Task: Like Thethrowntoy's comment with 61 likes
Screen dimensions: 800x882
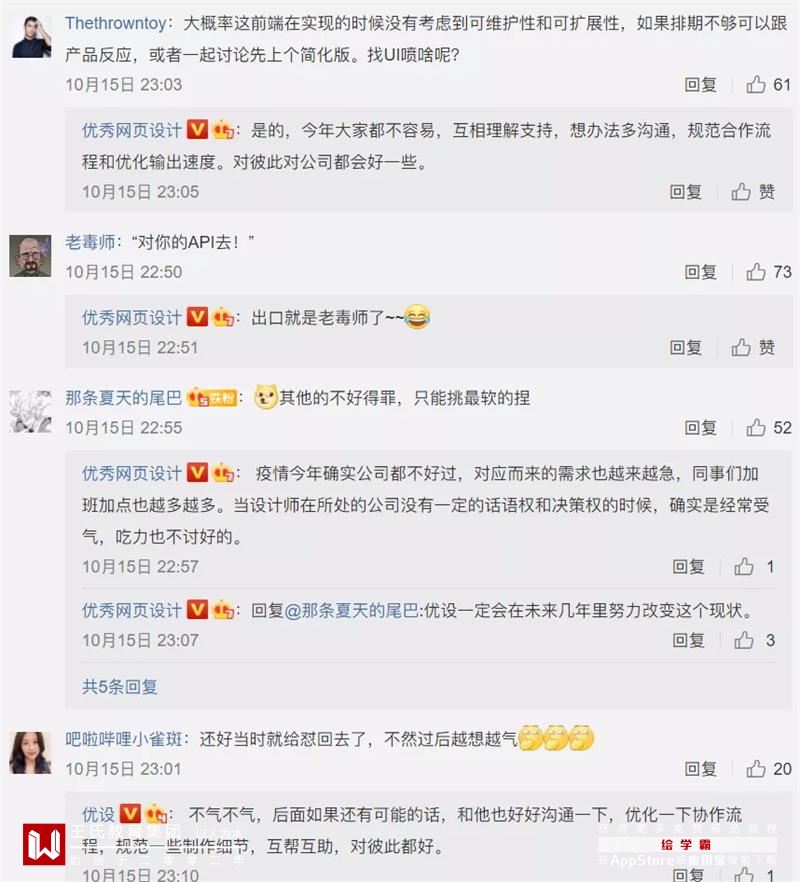Action: tap(757, 85)
